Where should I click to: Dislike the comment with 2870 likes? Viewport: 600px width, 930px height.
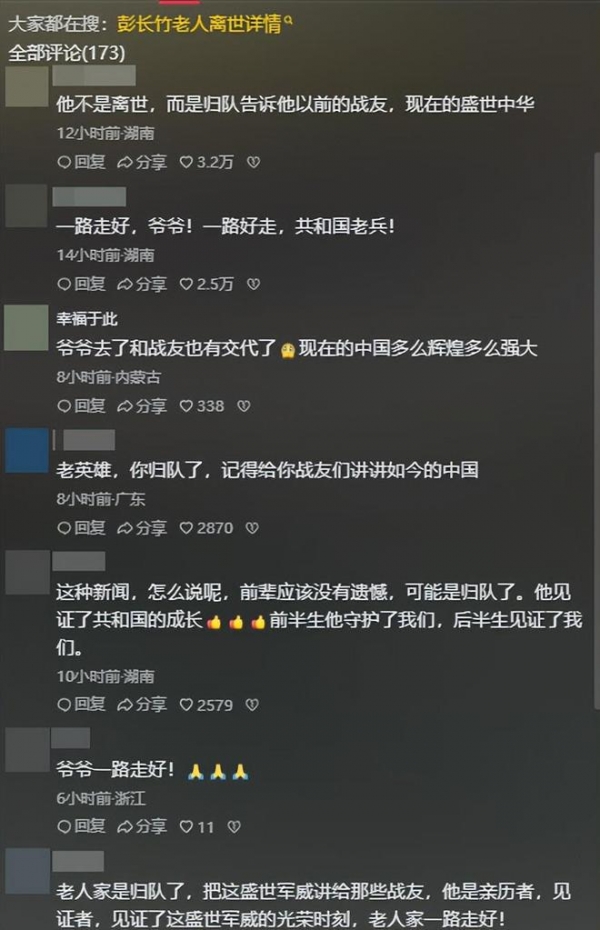click(252, 527)
